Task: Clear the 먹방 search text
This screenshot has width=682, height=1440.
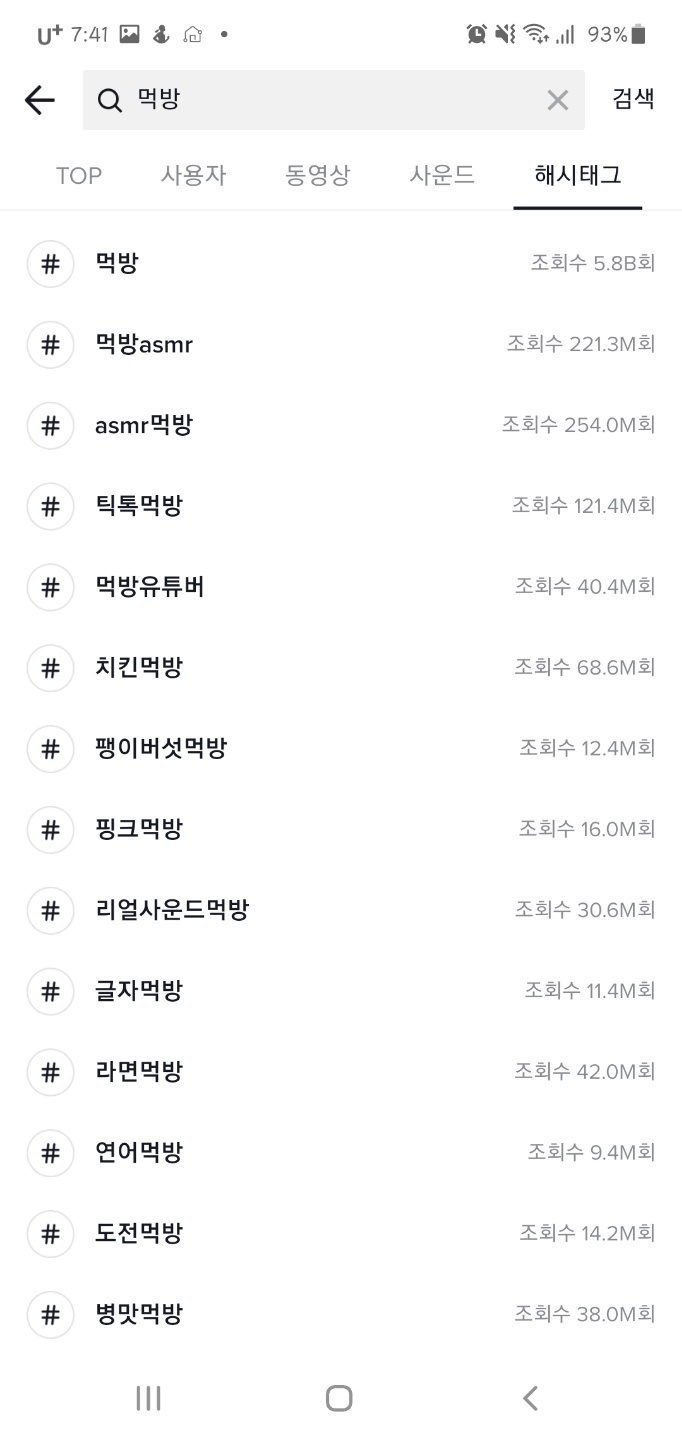Action: pyautogui.click(x=557, y=100)
